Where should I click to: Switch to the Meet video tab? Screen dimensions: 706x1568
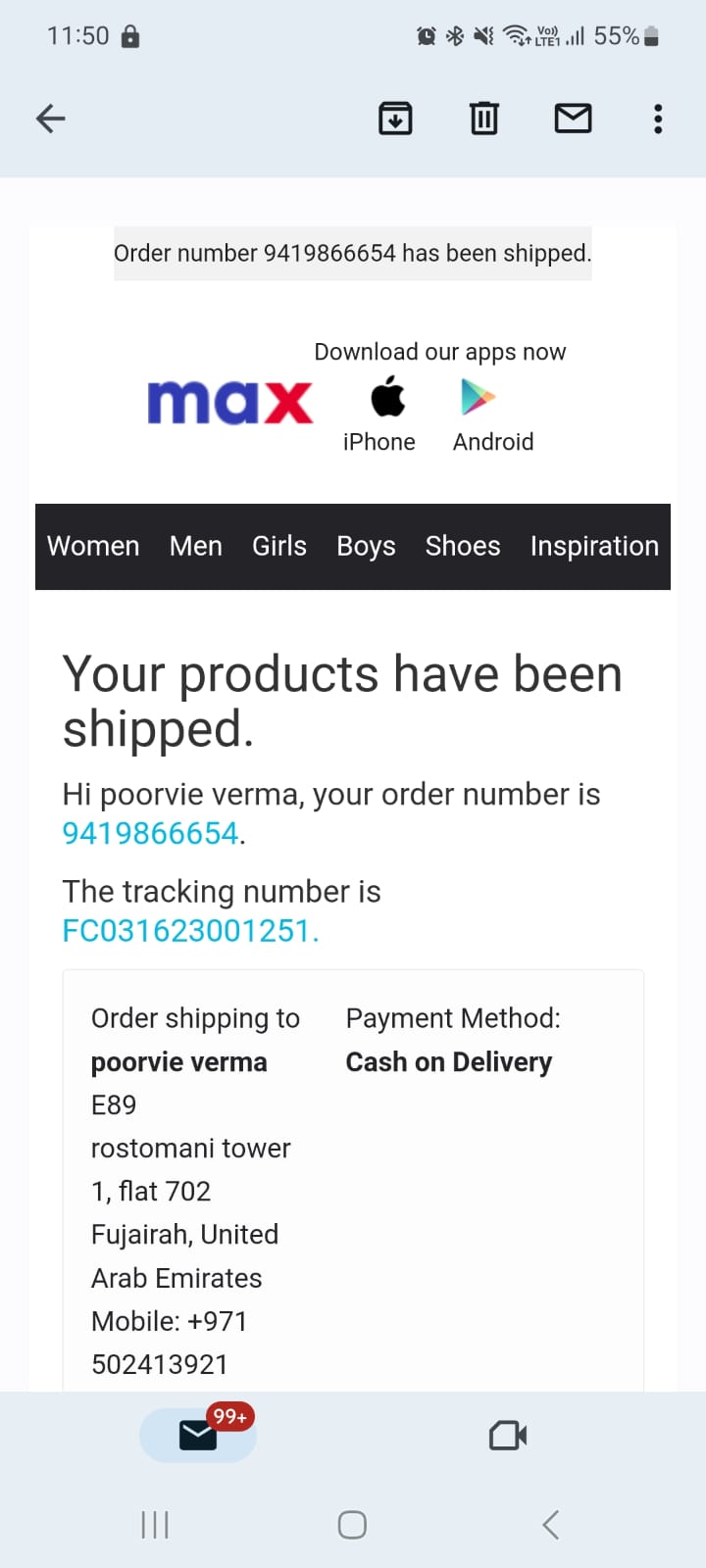(x=508, y=1436)
